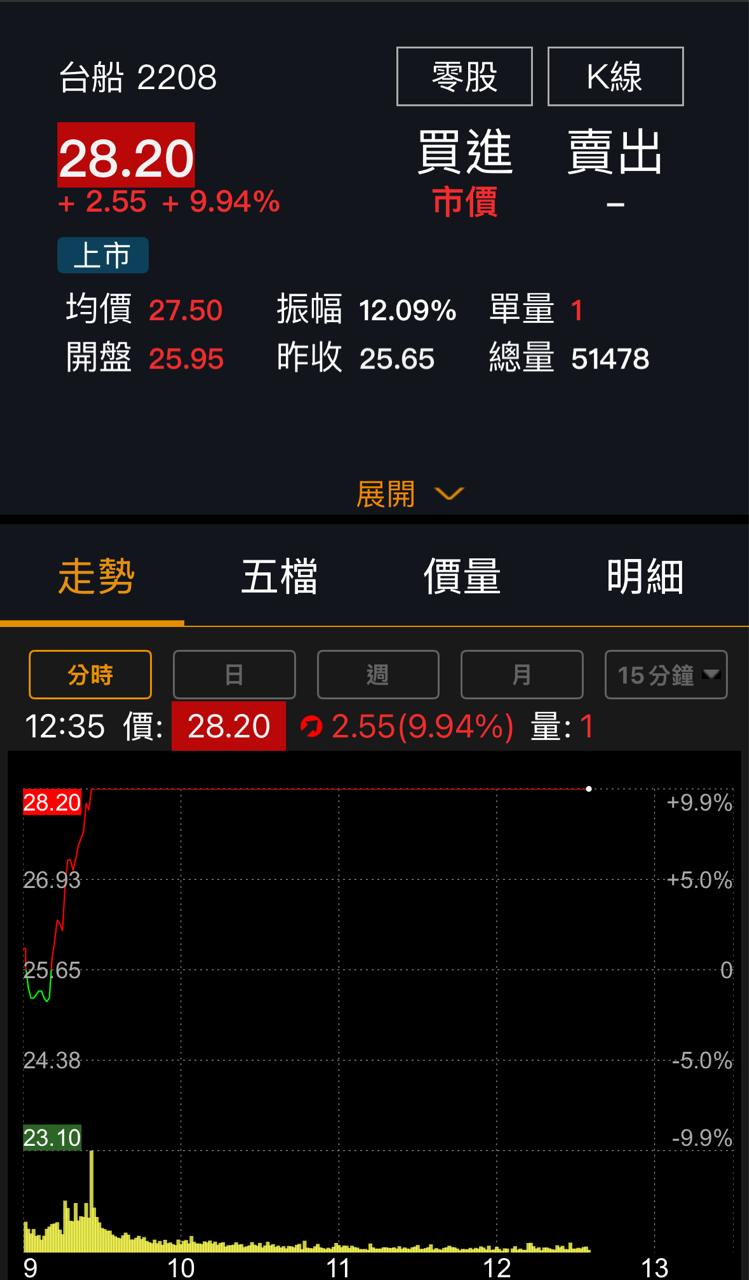Open the 價量 tab
749x1280 pixels.
pyautogui.click(x=462, y=577)
